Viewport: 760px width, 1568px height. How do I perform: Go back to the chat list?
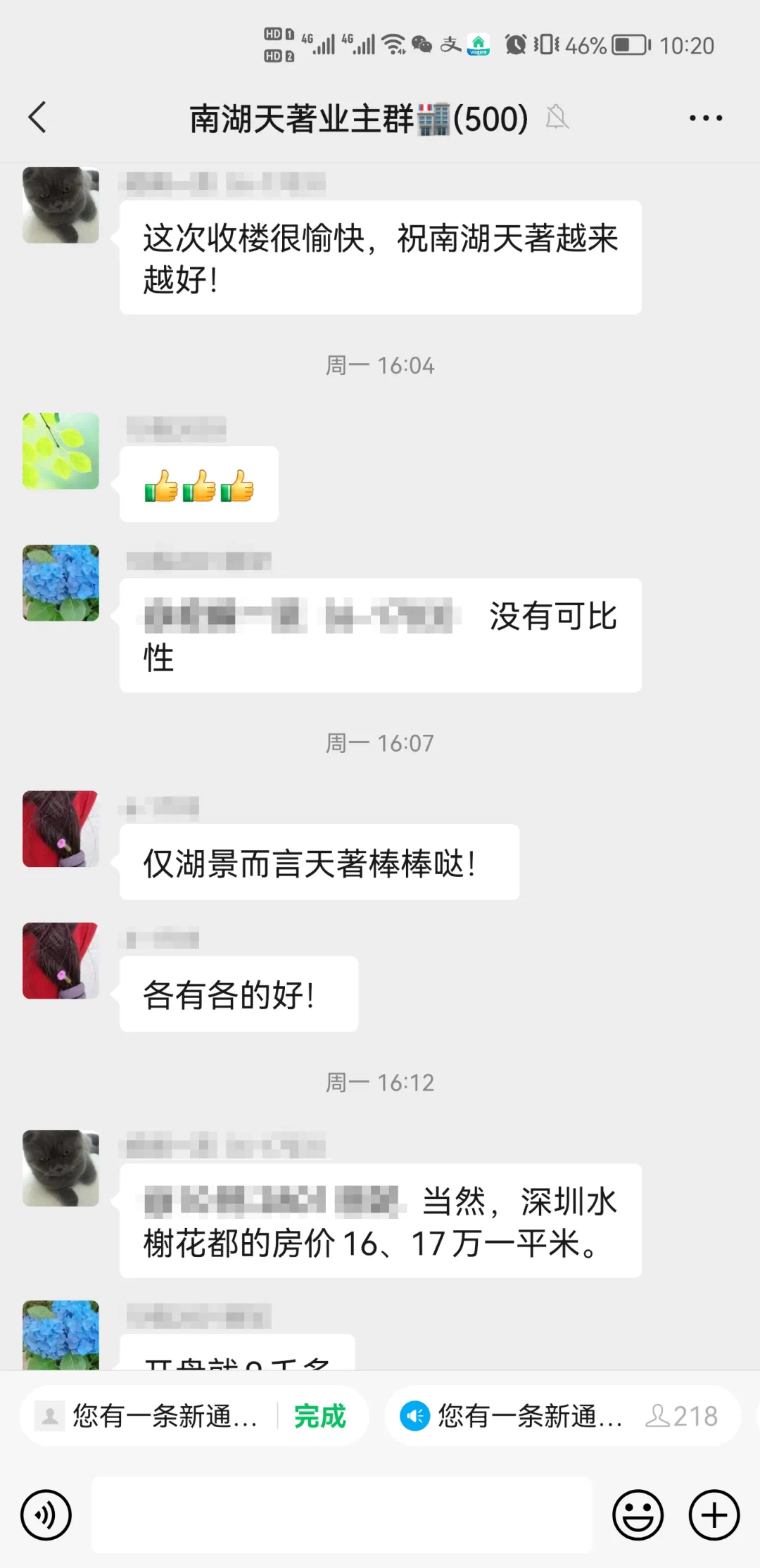pos(38,118)
